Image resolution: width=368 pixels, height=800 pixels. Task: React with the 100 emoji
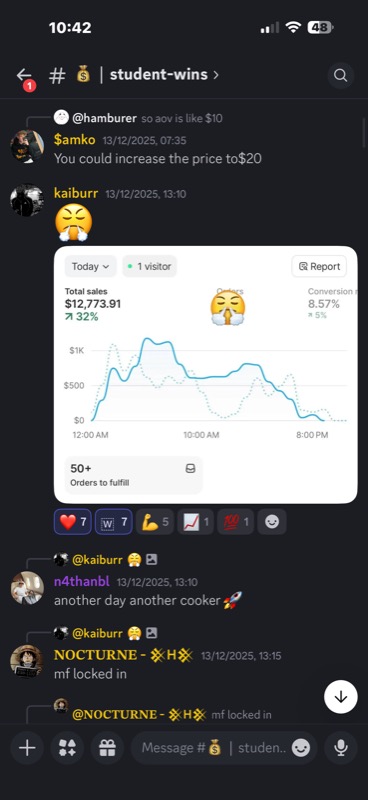coord(235,521)
